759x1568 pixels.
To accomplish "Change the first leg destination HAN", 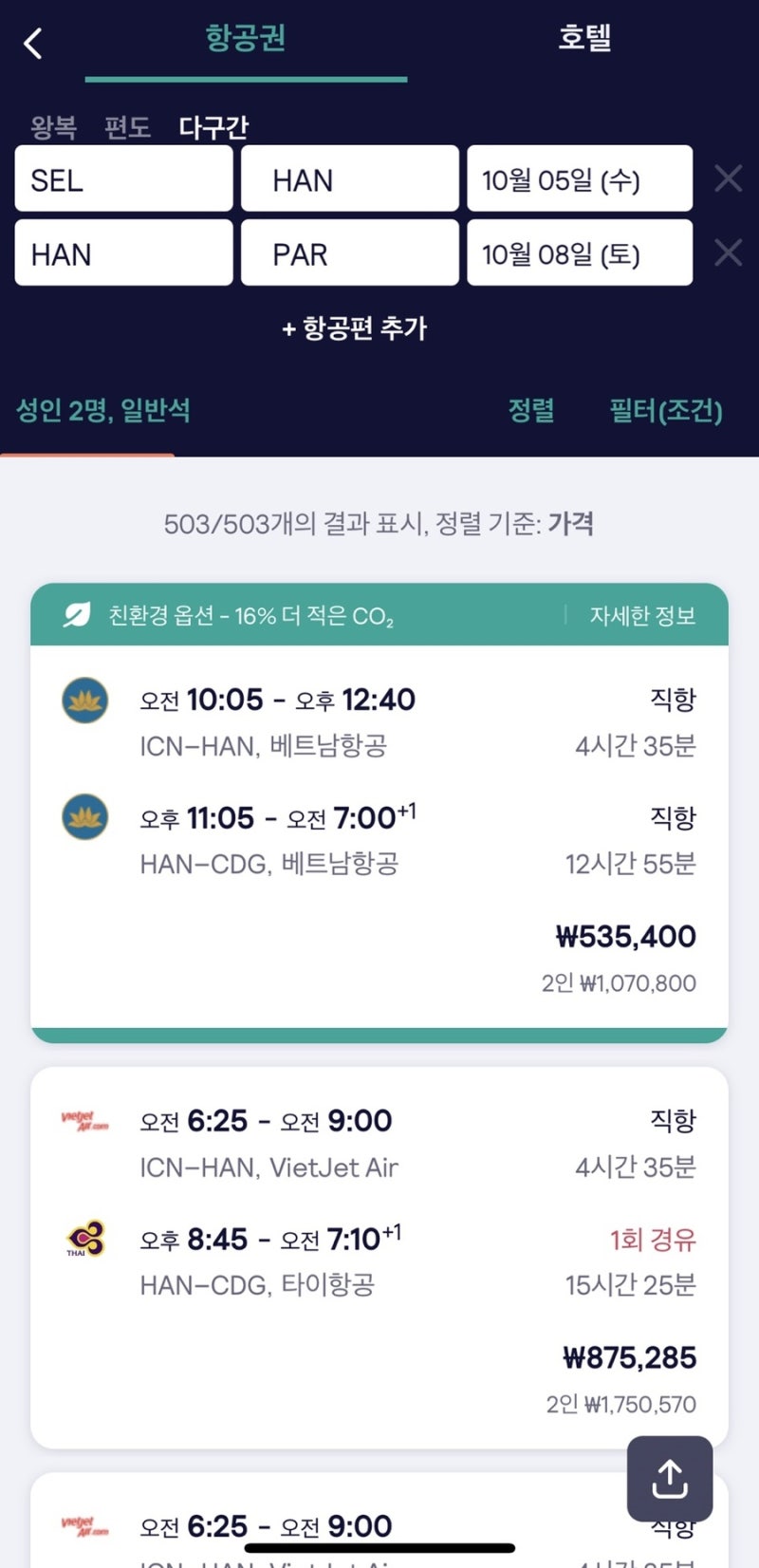I will click(x=349, y=178).
